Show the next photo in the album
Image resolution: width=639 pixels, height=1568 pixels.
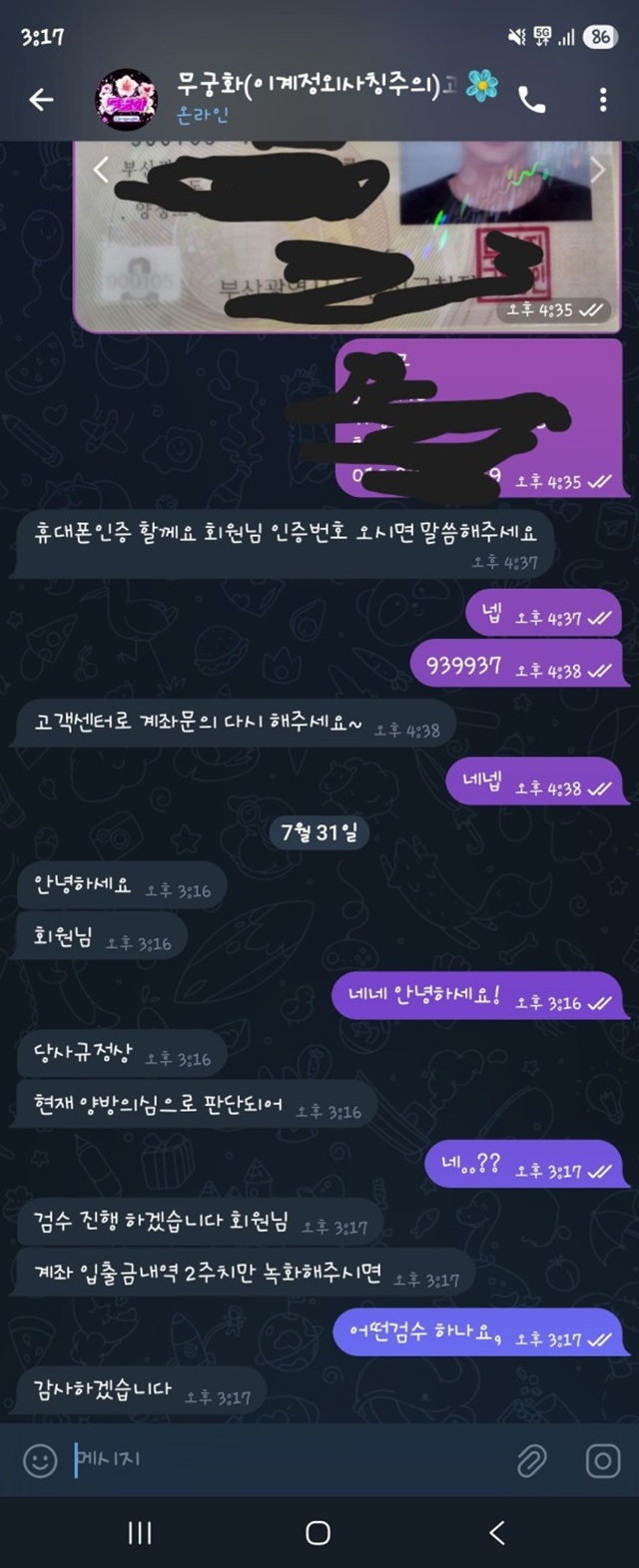(597, 171)
